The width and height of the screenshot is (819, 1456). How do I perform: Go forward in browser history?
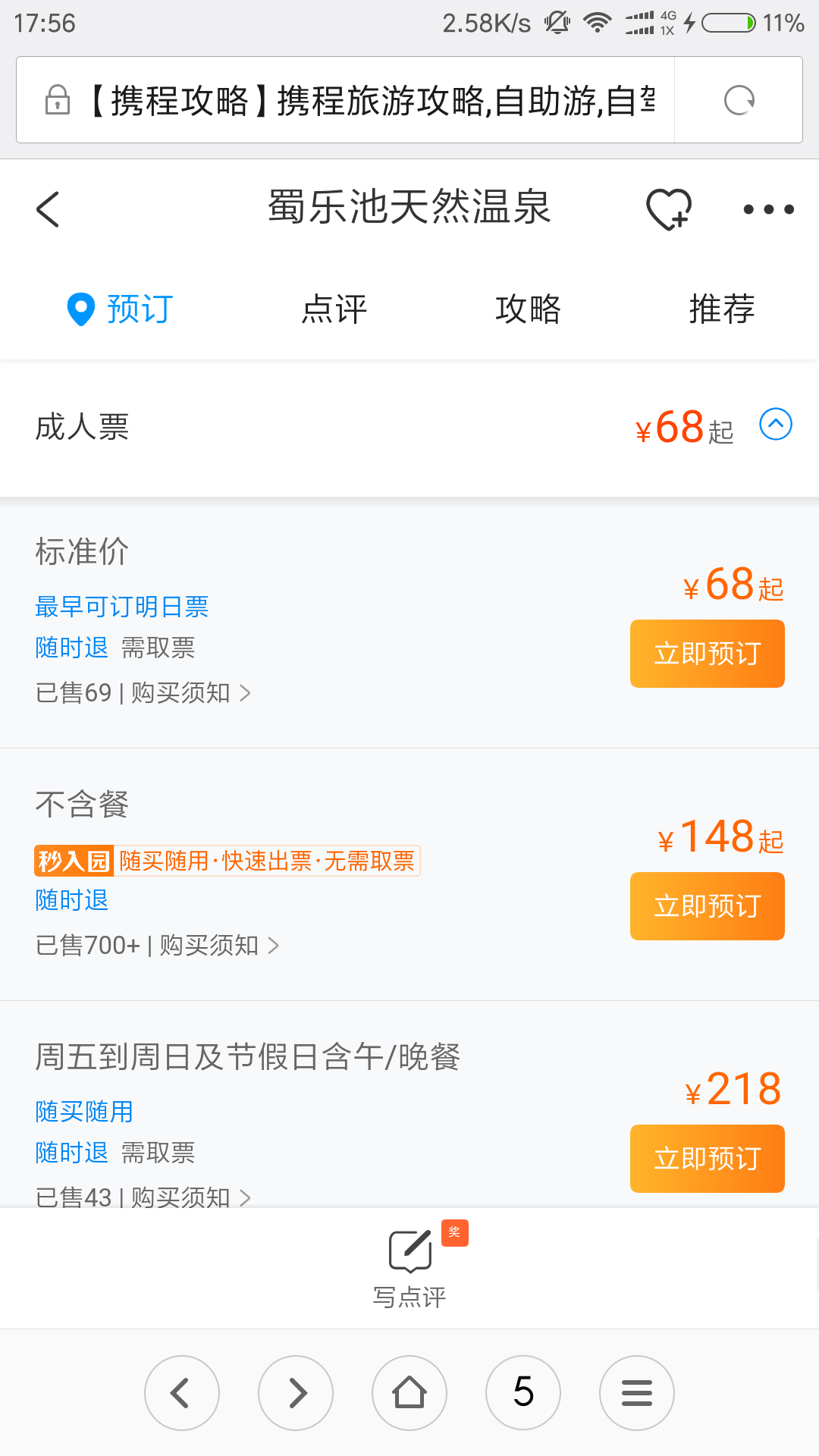click(296, 1393)
